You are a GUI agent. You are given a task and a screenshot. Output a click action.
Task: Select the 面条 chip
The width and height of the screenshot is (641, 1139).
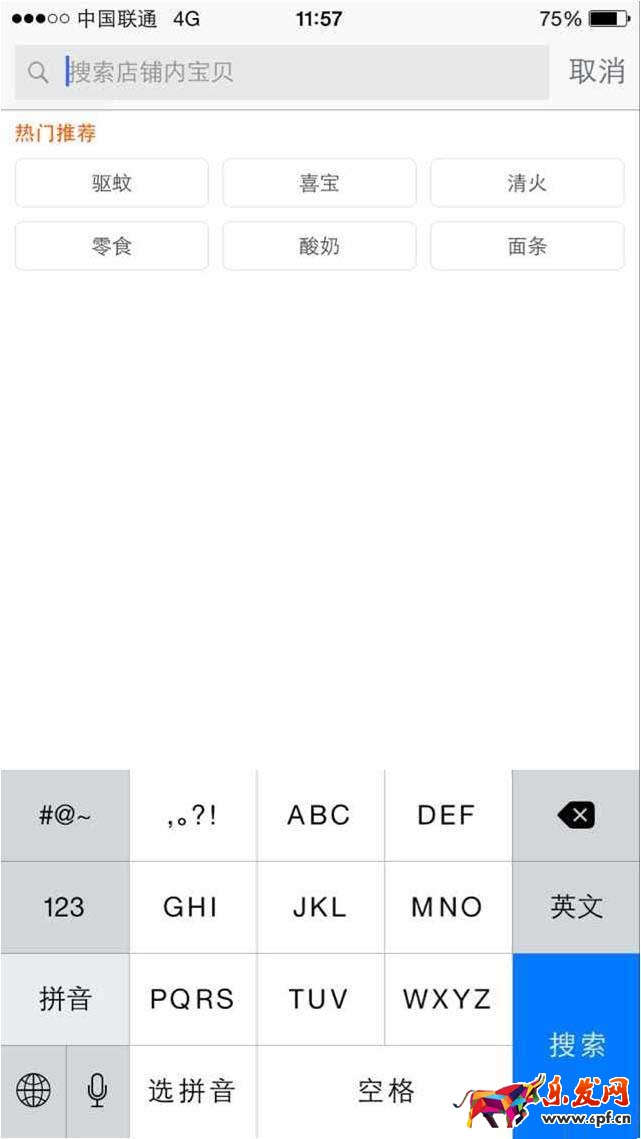click(527, 246)
